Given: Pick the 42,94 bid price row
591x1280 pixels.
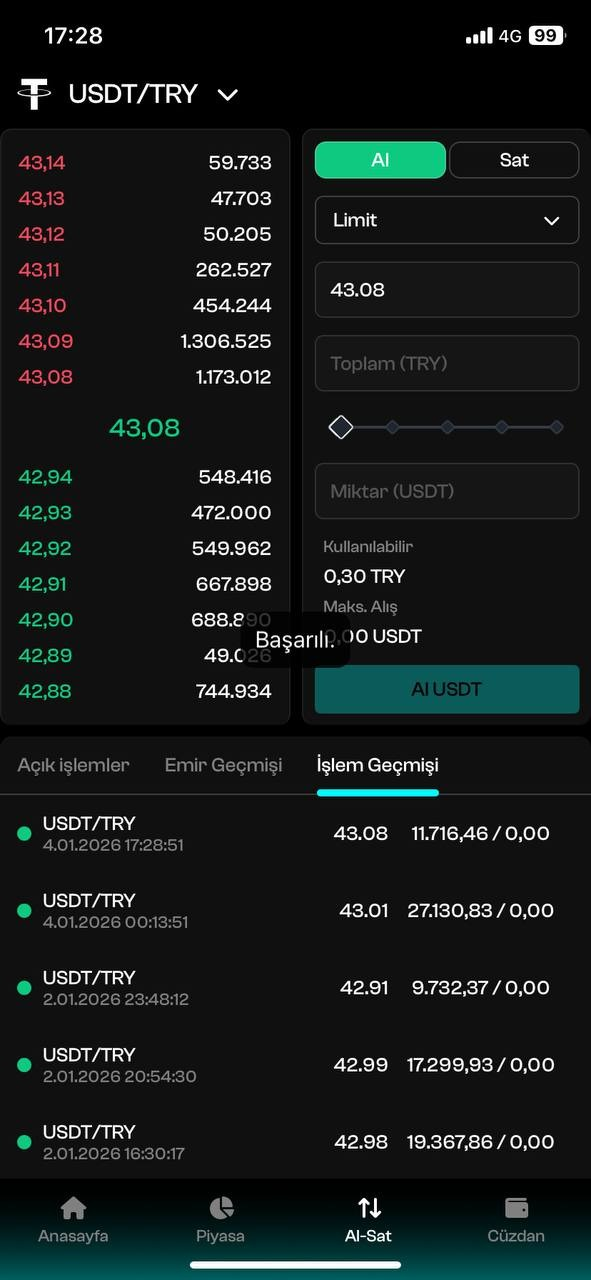Looking at the screenshot, I should tap(145, 477).
